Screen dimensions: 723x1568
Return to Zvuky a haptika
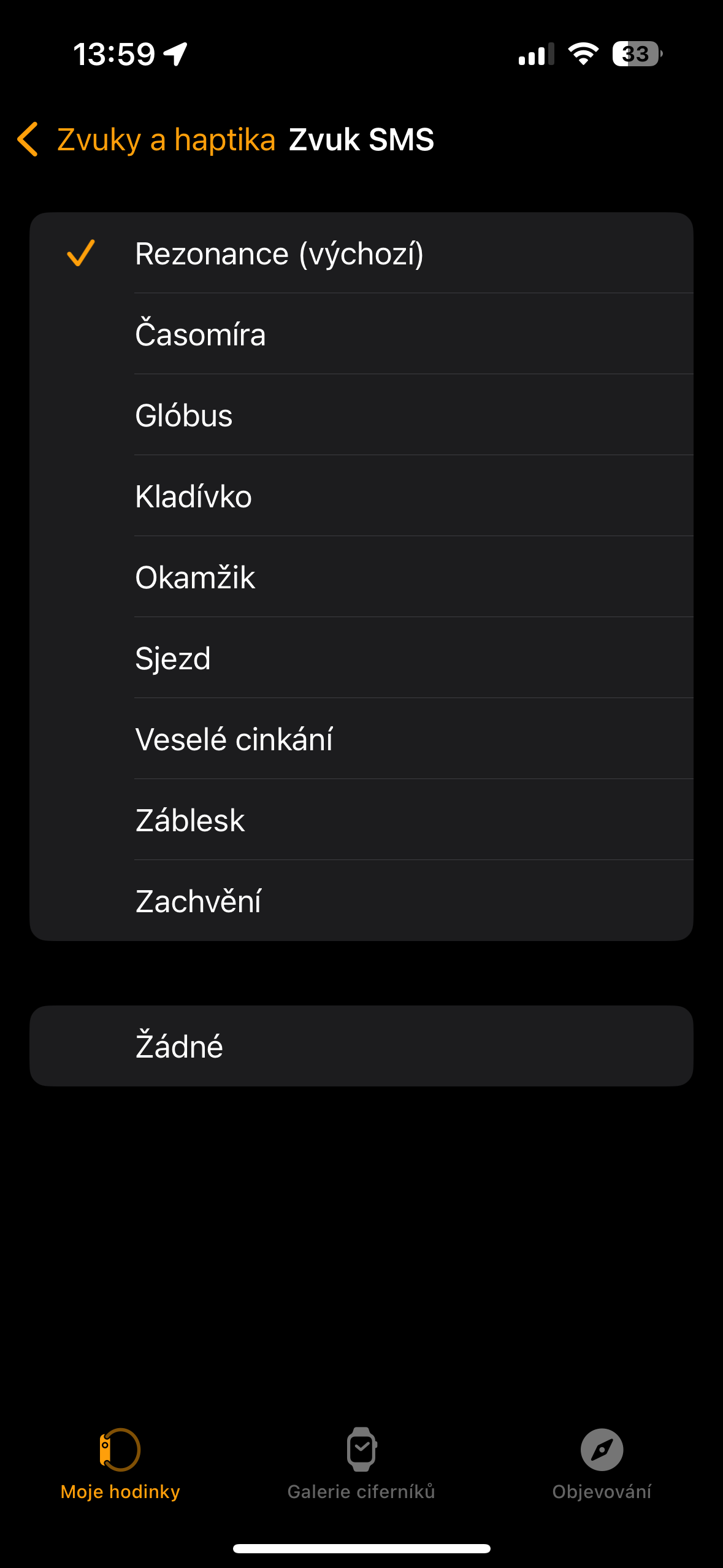pyautogui.click(x=166, y=140)
